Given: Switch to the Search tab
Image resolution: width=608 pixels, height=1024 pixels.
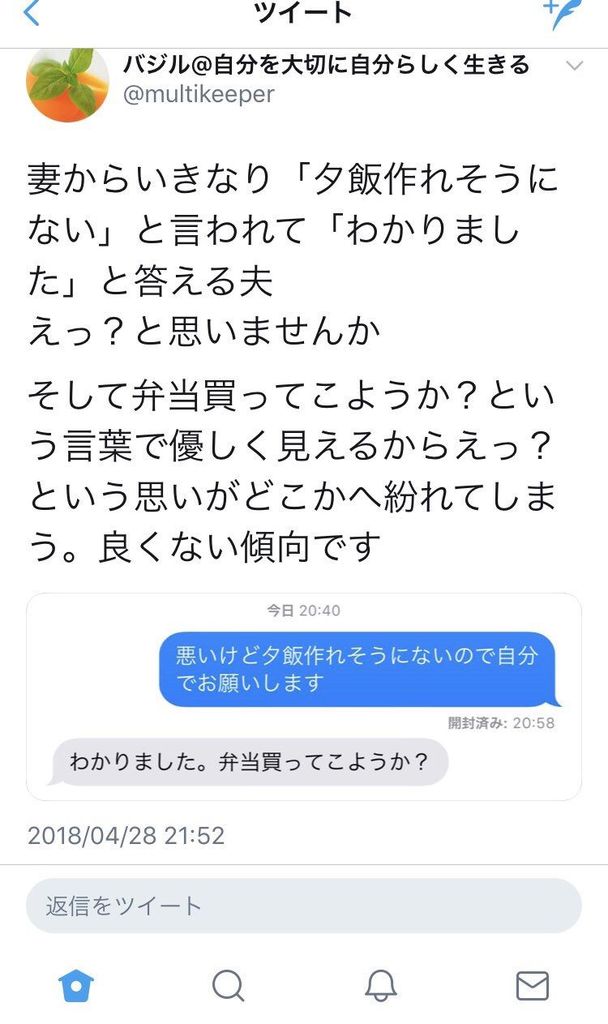Looking at the screenshot, I should [228, 986].
